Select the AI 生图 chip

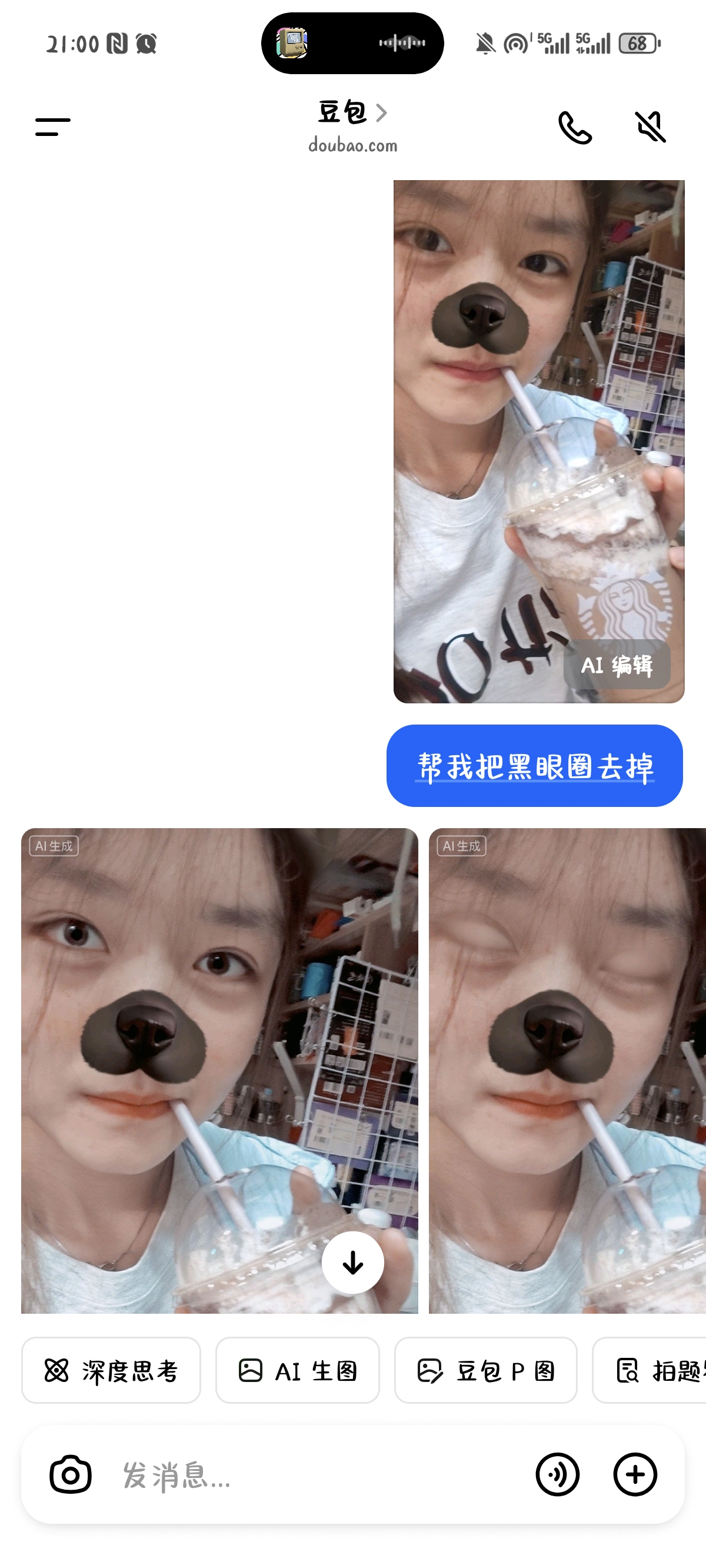coord(298,1371)
